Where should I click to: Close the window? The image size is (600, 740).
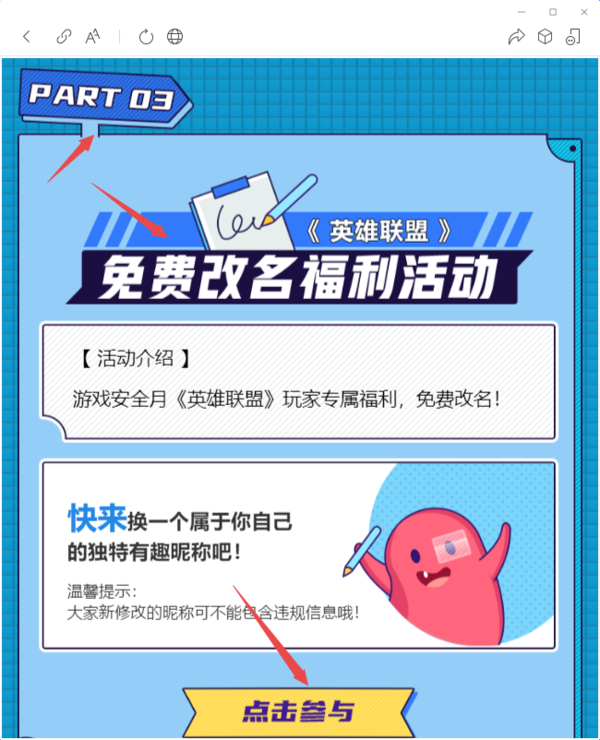point(583,11)
